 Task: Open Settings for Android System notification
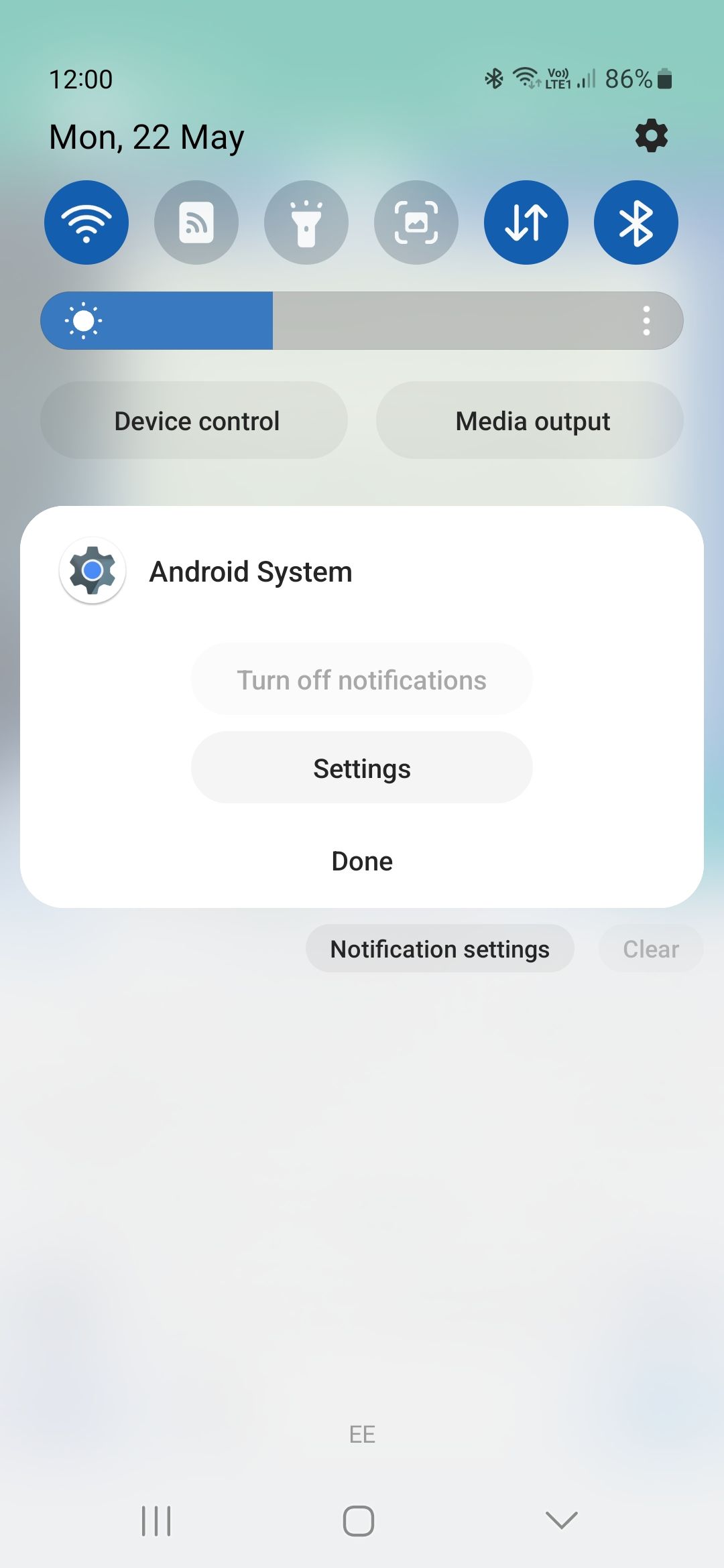(362, 768)
